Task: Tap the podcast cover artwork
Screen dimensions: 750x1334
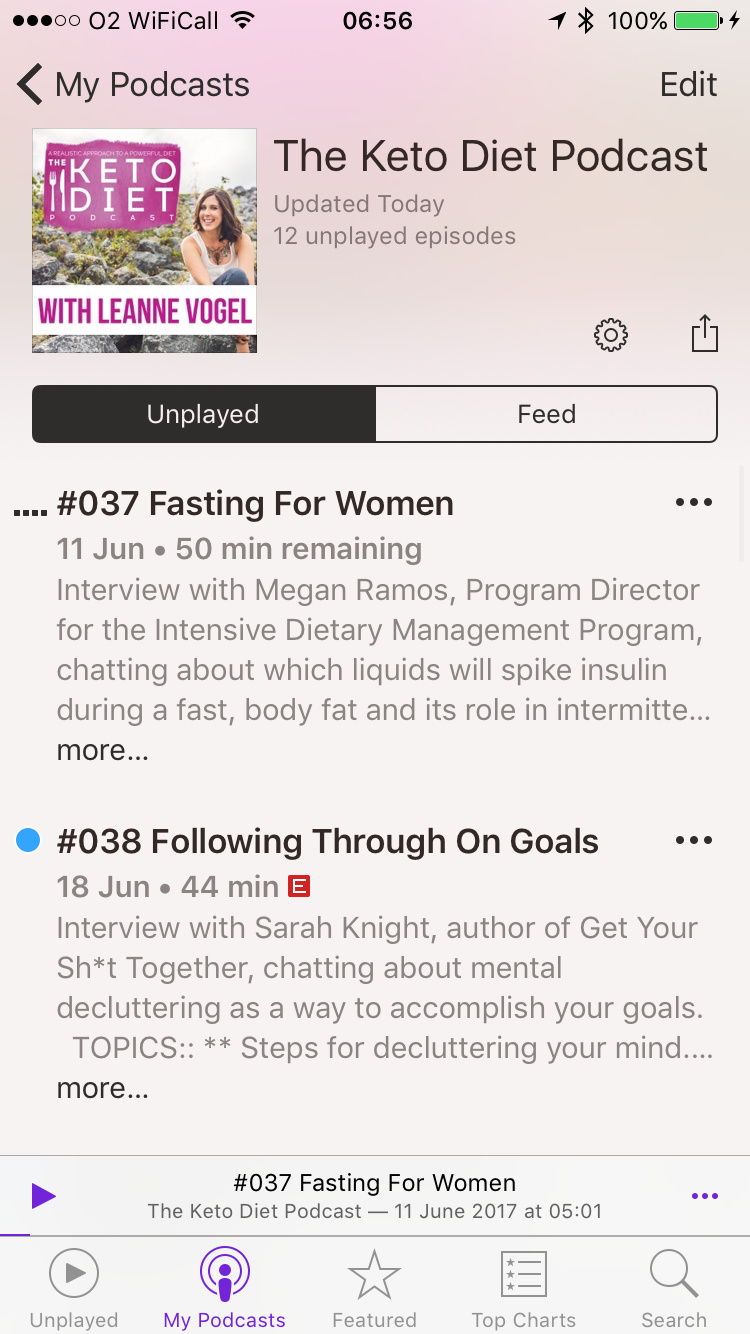Action: point(144,240)
